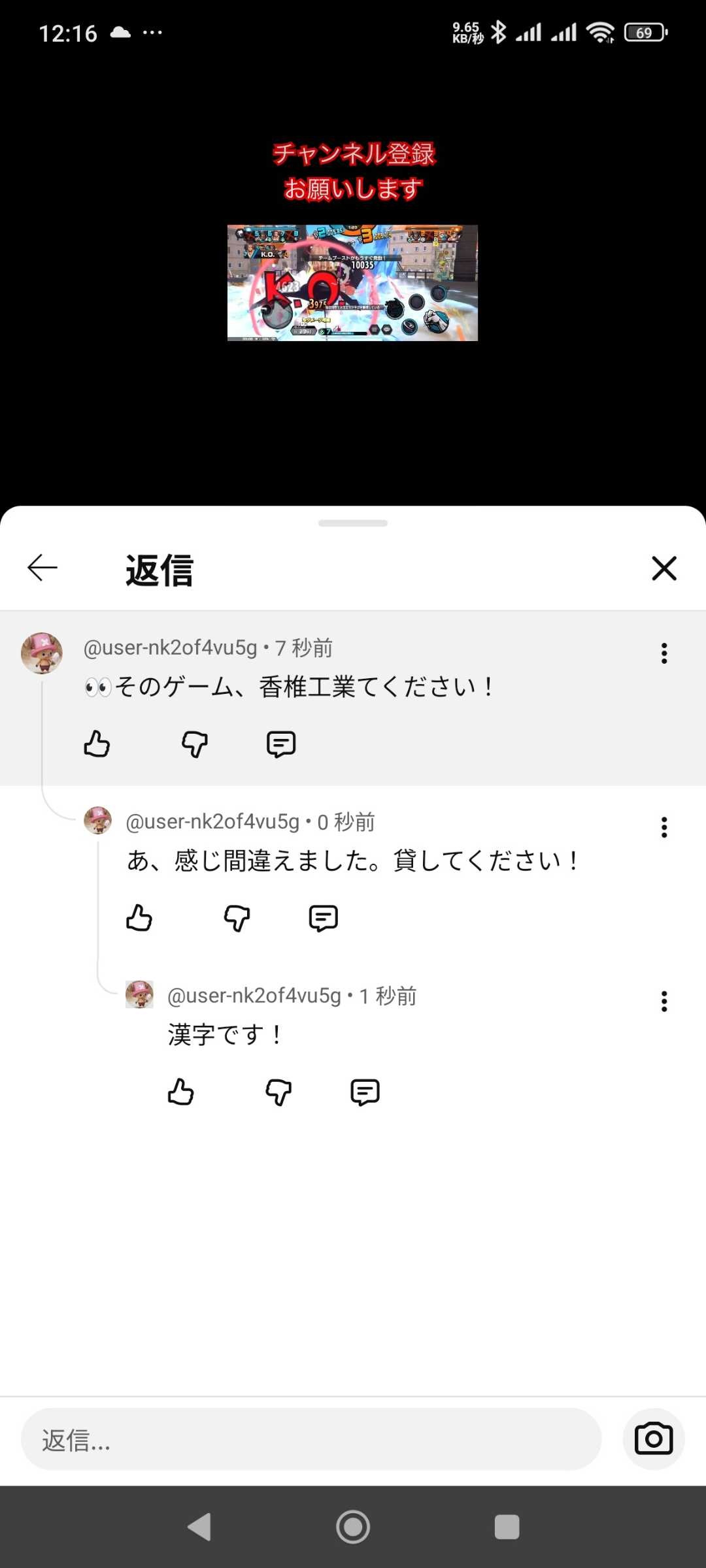
Task: Tap the 返信... reply input field
Action: [x=311, y=1439]
